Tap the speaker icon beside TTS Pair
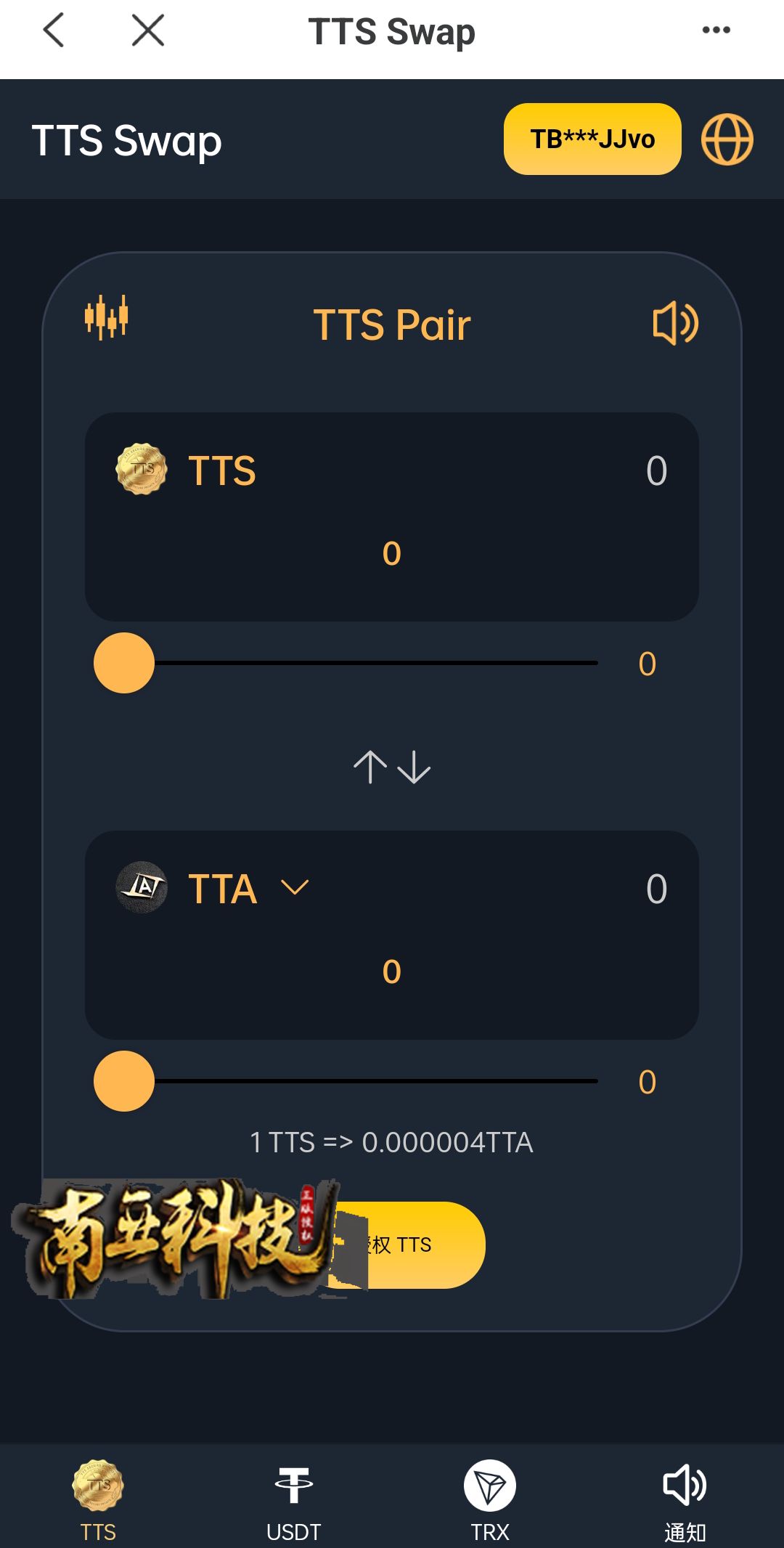The image size is (784, 1548). click(x=676, y=323)
